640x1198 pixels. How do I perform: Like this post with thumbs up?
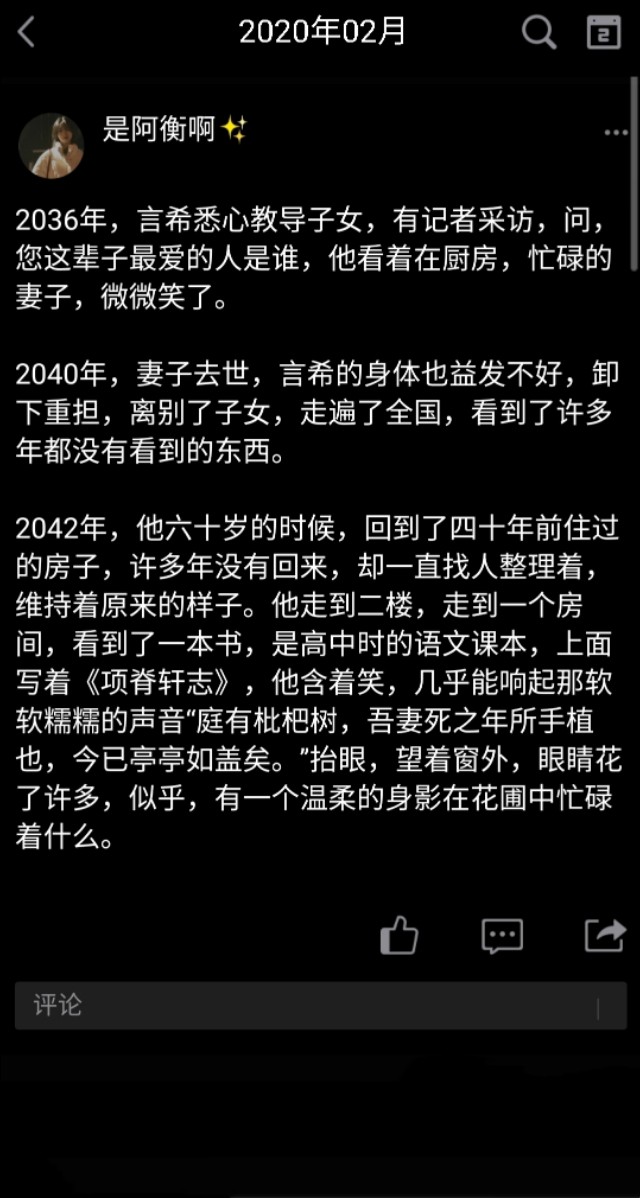(399, 936)
